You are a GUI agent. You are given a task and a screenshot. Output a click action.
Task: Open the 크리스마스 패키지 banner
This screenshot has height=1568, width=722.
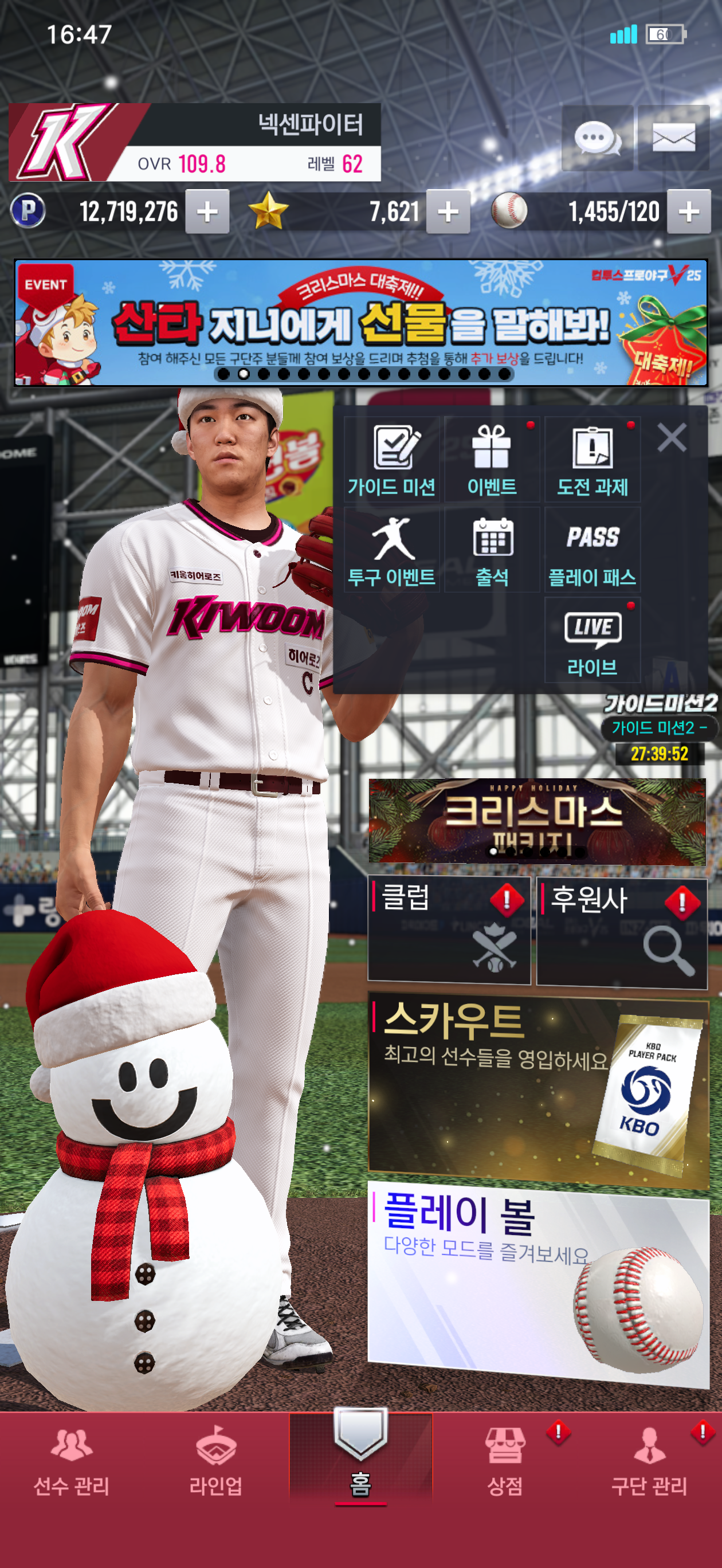[537, 821]
